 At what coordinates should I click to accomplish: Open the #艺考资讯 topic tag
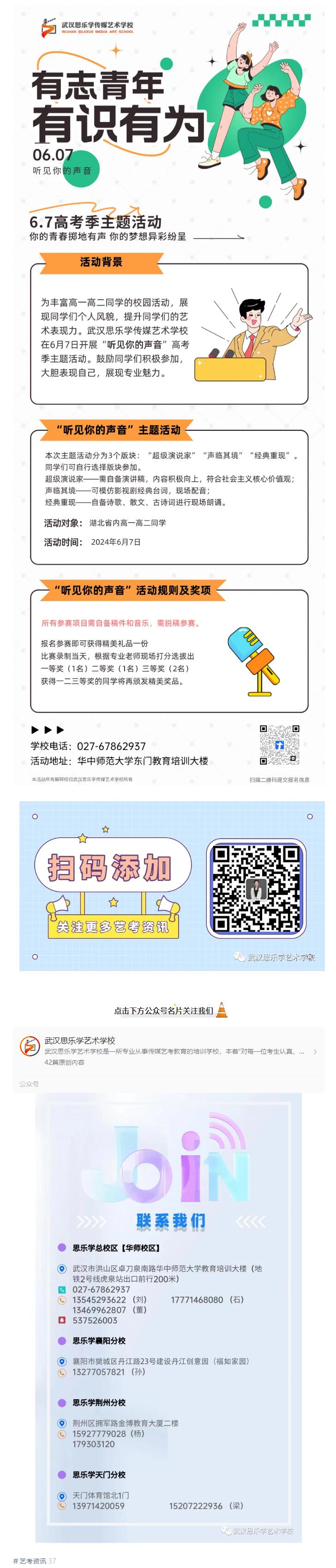coord(30,1561)
